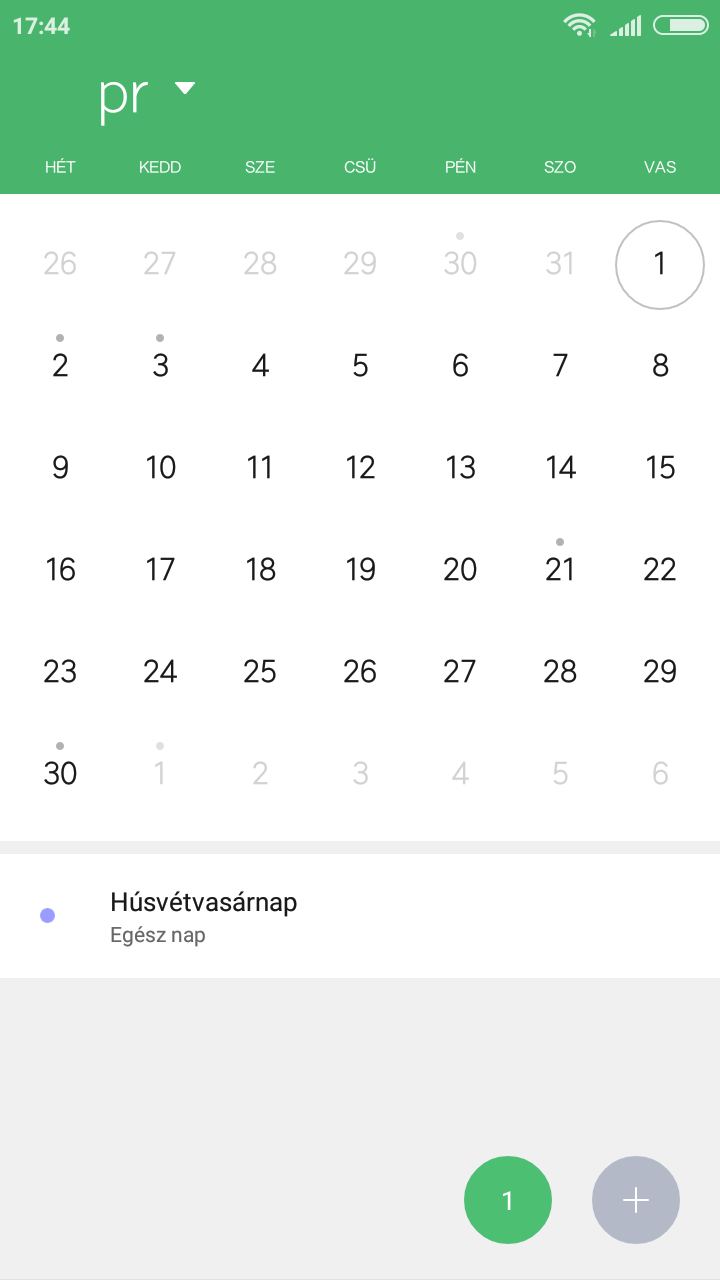This screenshot has width=720, height=1280.
Task: Open the Húsvétvasárnap event
Action: click(360, 916)
